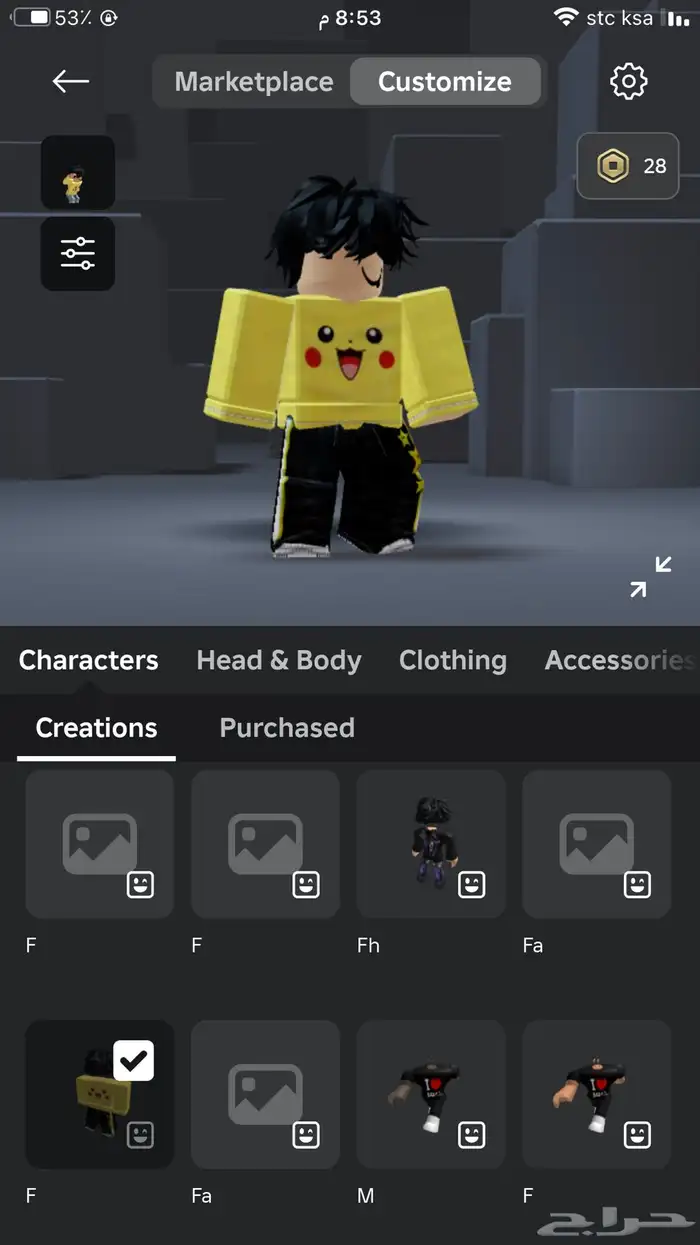
Task: Switch to the Marketplace tab
Action: pyautogui.click(x=254, y=82)
